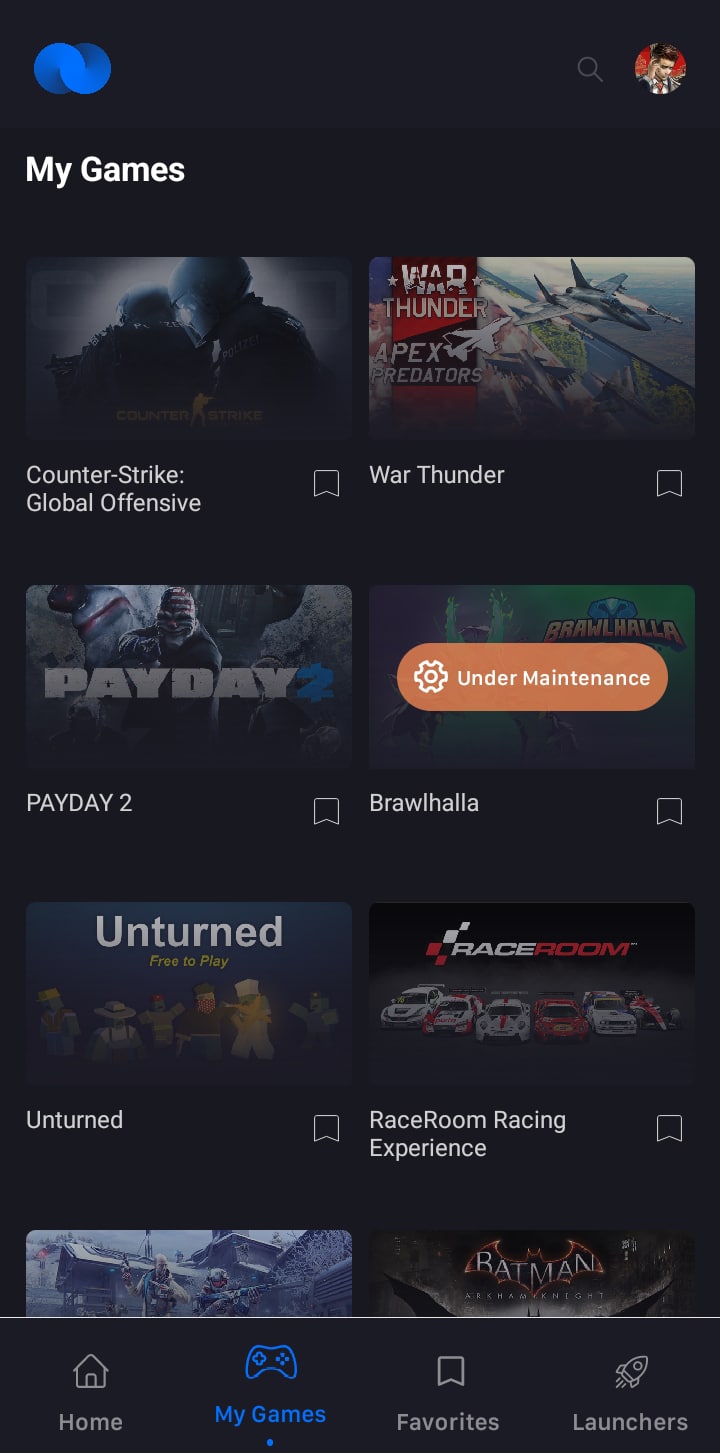
Task: Open the War Thunder game cover
Action: tap(531, 347)
